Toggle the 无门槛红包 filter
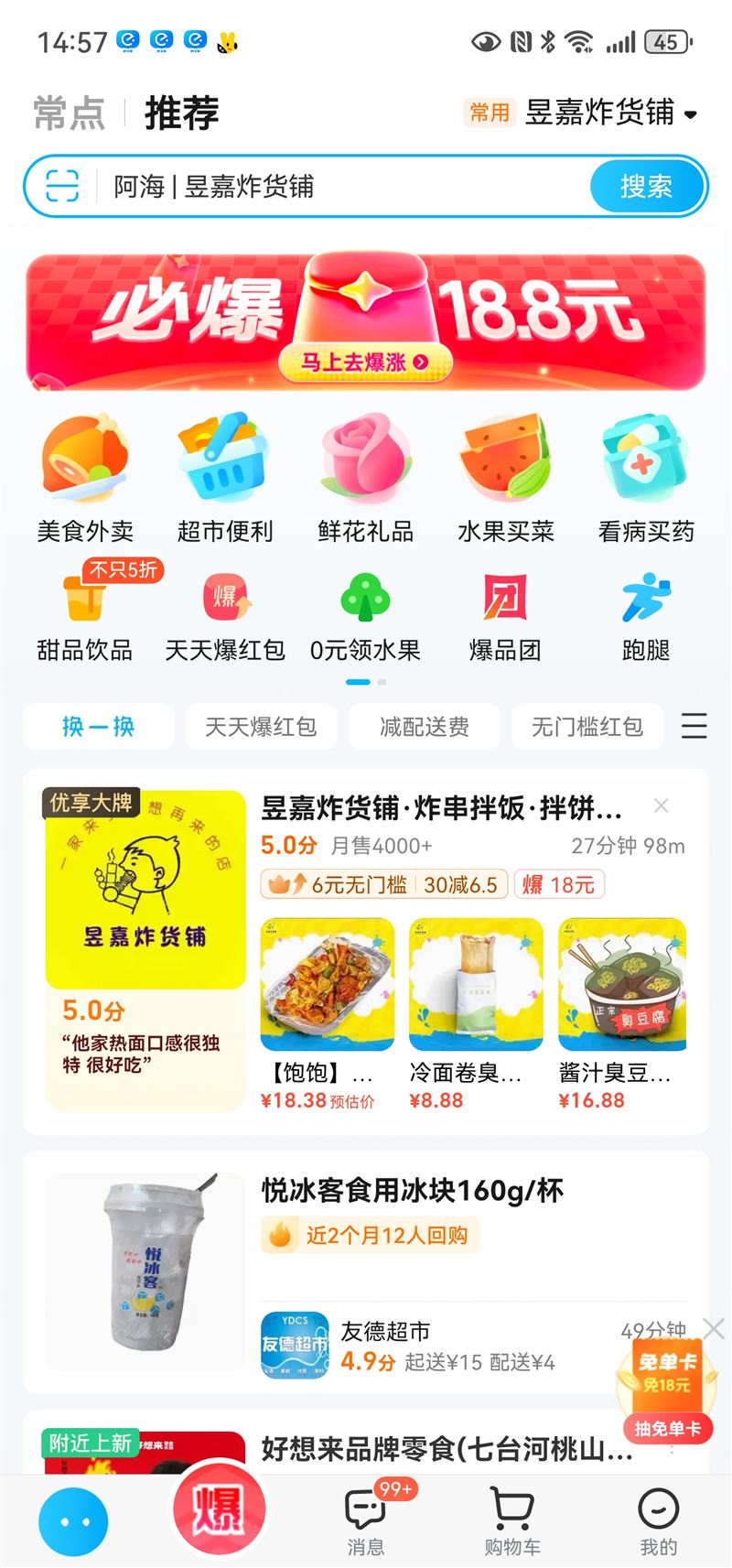Screen dimensions: 732x1568 (x=587, y=726)
